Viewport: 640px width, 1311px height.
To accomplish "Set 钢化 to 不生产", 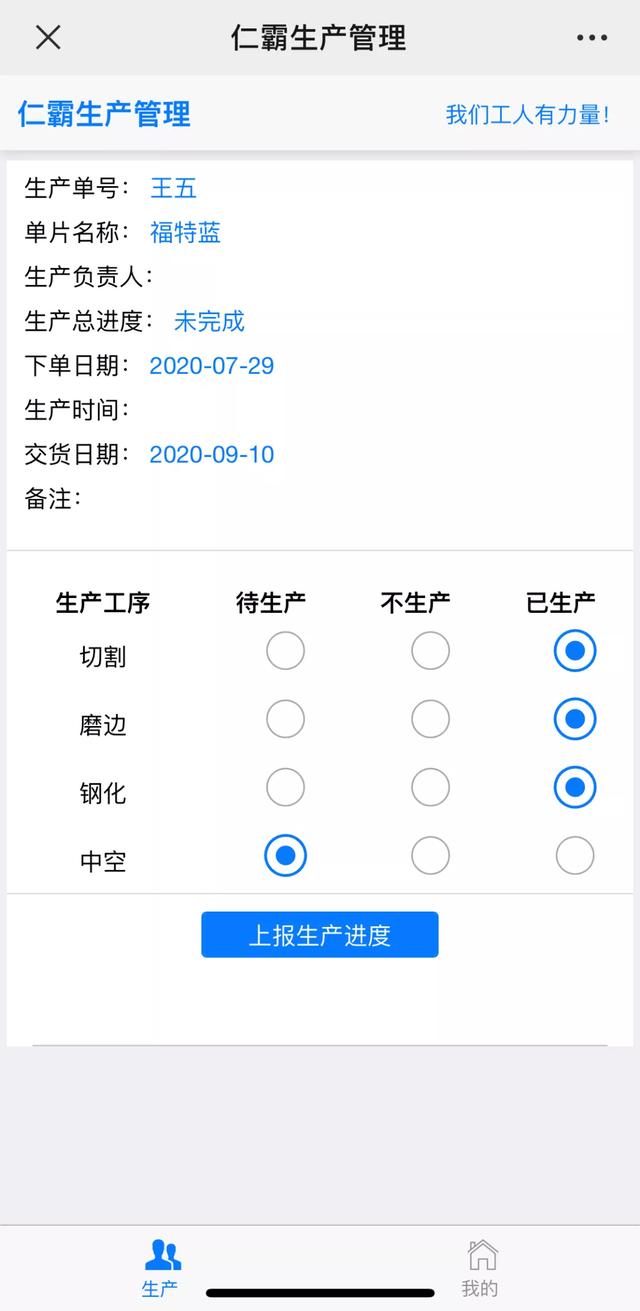I will pos(430,787).
